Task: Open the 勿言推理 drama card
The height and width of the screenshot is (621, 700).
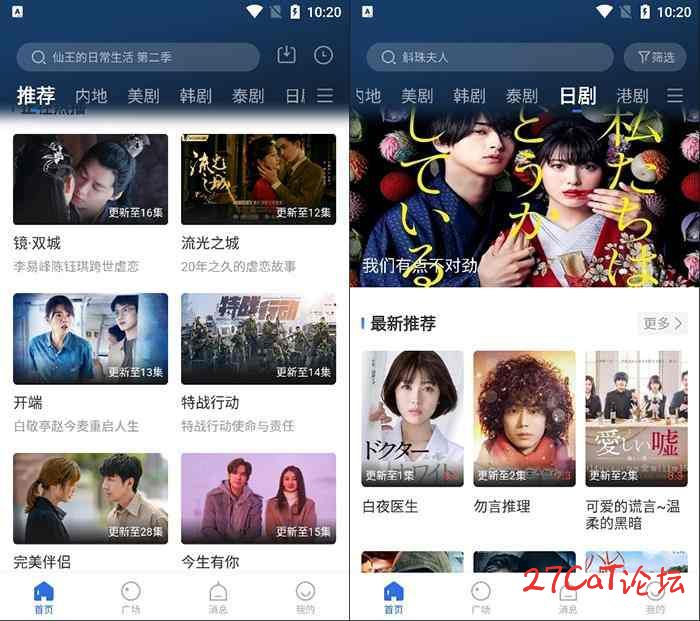Action: 524,418
